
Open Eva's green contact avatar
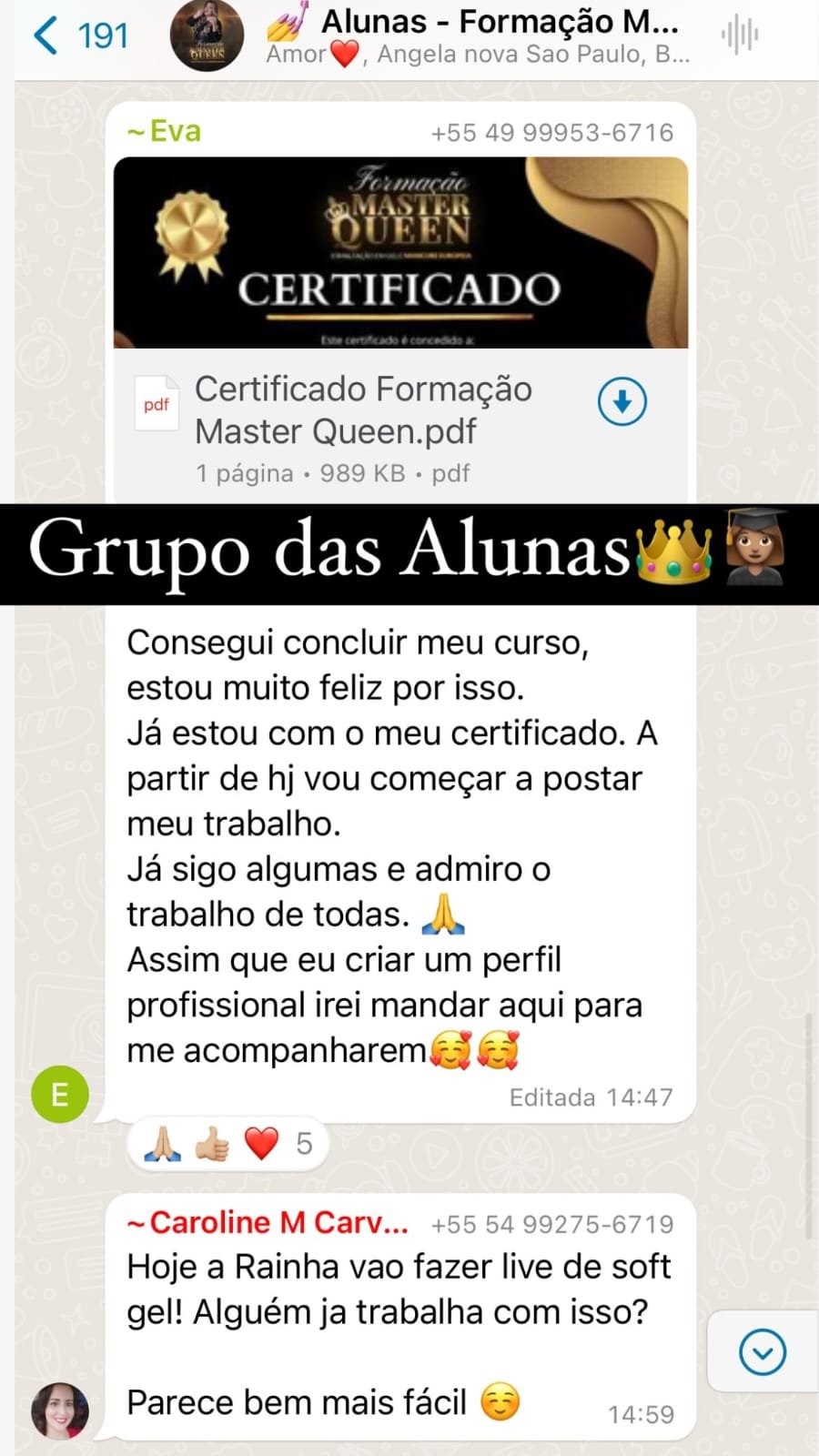coord(60,1094)
